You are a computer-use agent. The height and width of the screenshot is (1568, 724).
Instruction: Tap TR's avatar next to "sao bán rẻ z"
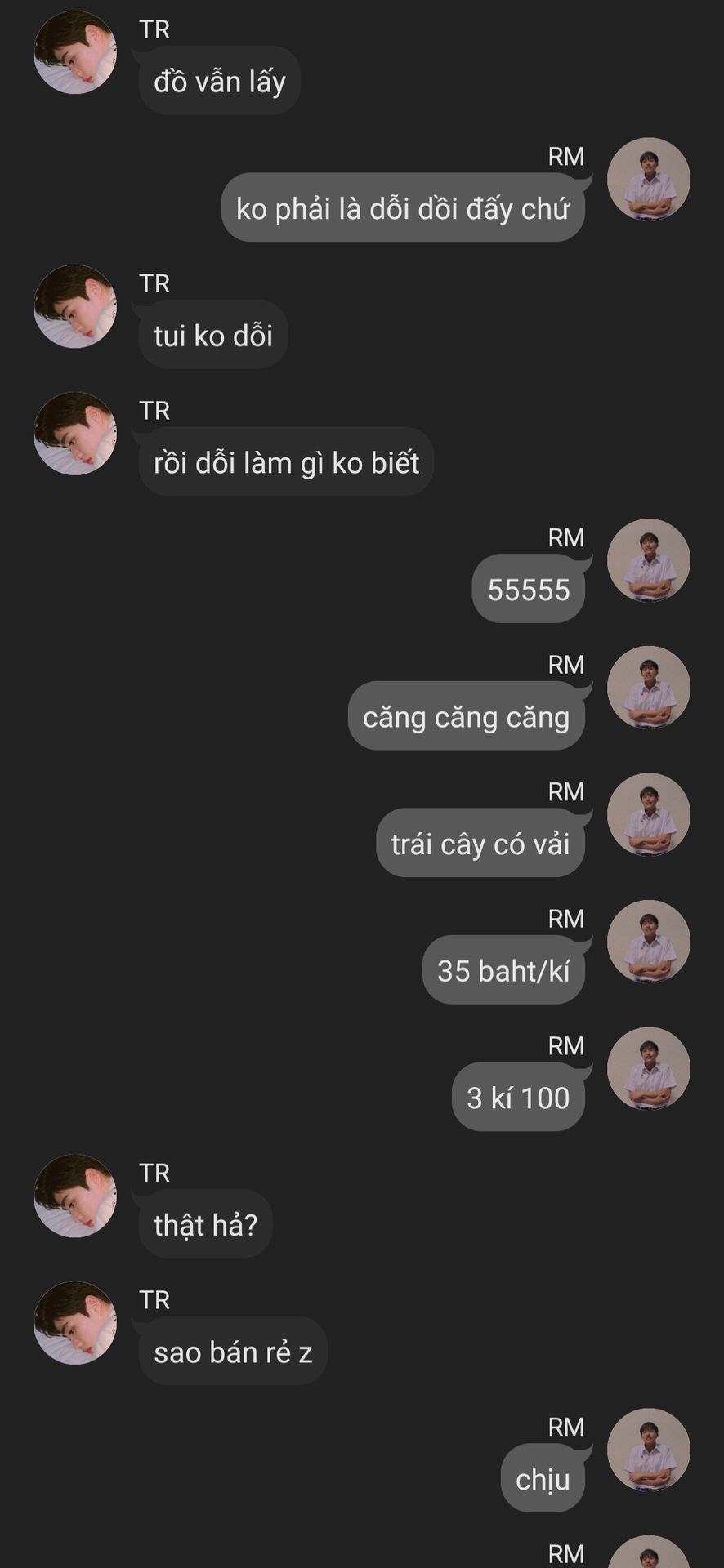click(75, 1322)
